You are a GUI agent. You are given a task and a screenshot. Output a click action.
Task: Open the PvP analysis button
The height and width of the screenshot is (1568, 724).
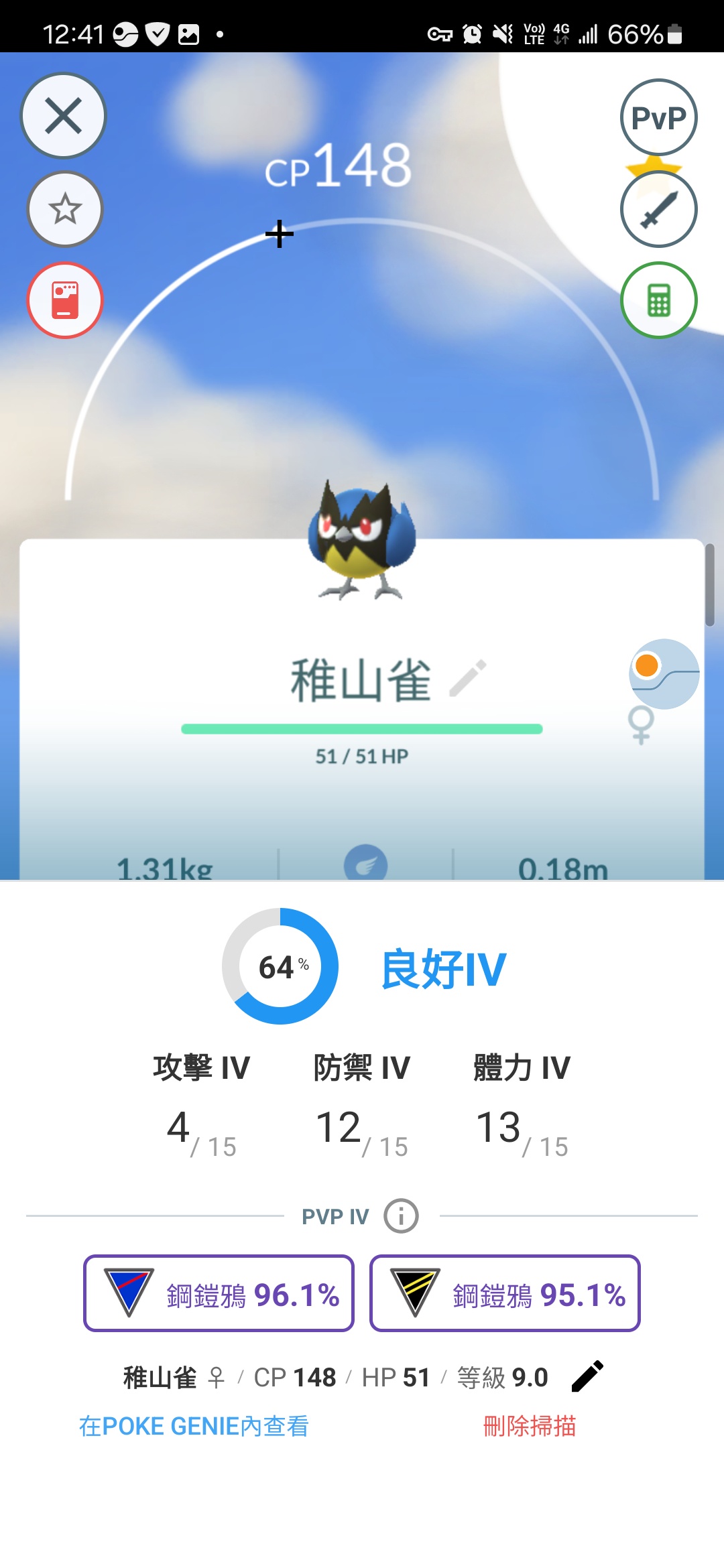tap(658, 118)
